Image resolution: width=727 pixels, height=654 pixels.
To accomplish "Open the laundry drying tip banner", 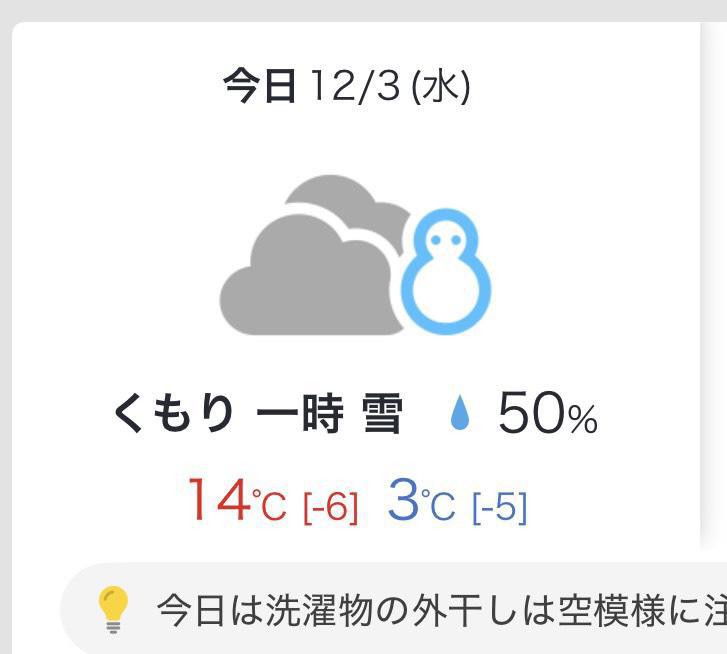I will pyautogui.click(x=420, y=609).
